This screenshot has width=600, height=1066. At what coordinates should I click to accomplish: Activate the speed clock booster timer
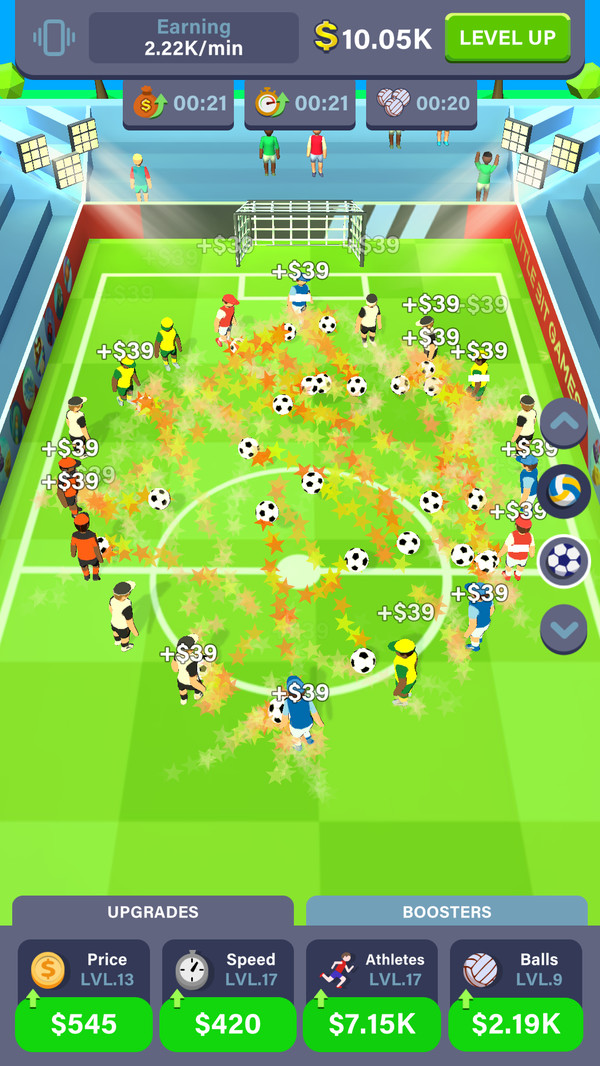click(300, 104)
